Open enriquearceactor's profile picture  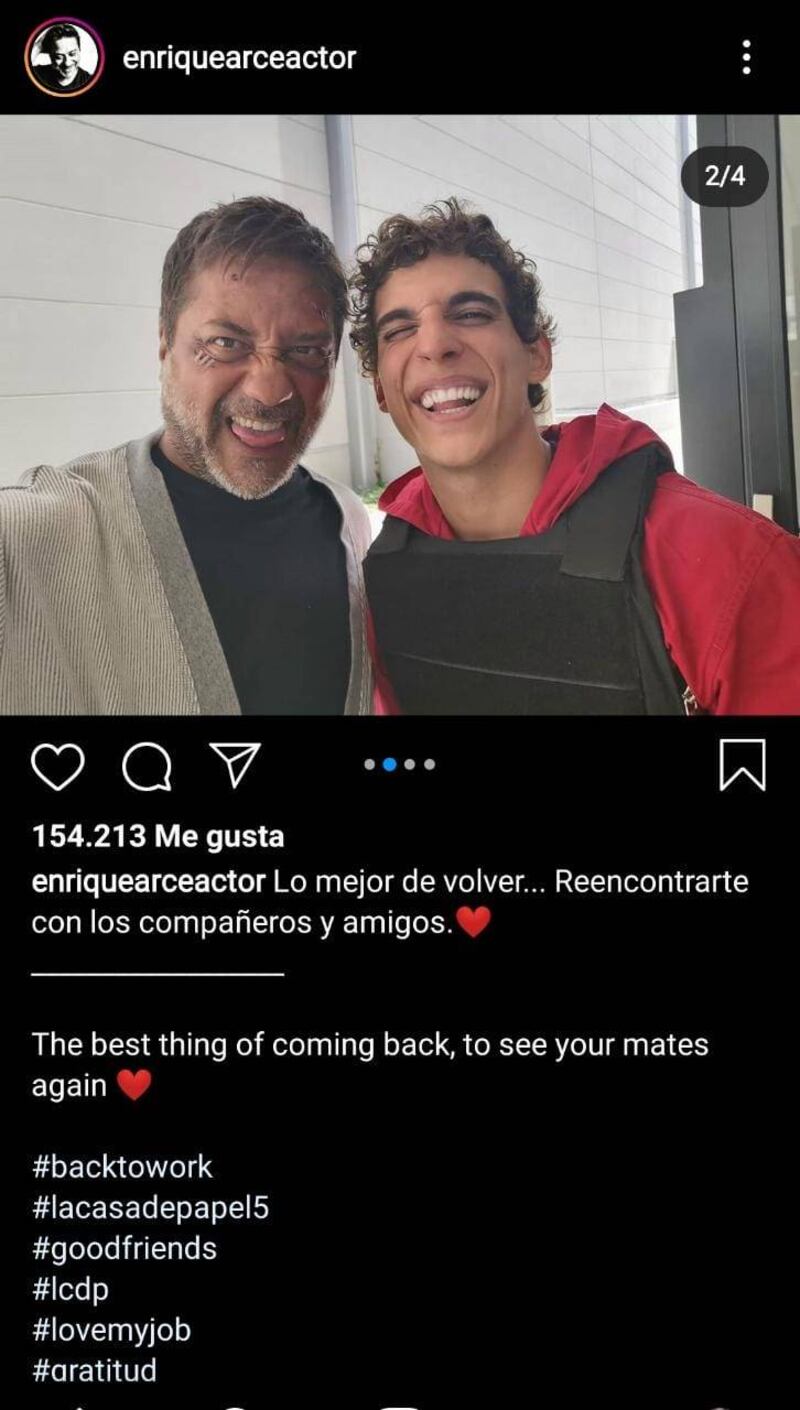pyautogui.click(x=64, y=58)
